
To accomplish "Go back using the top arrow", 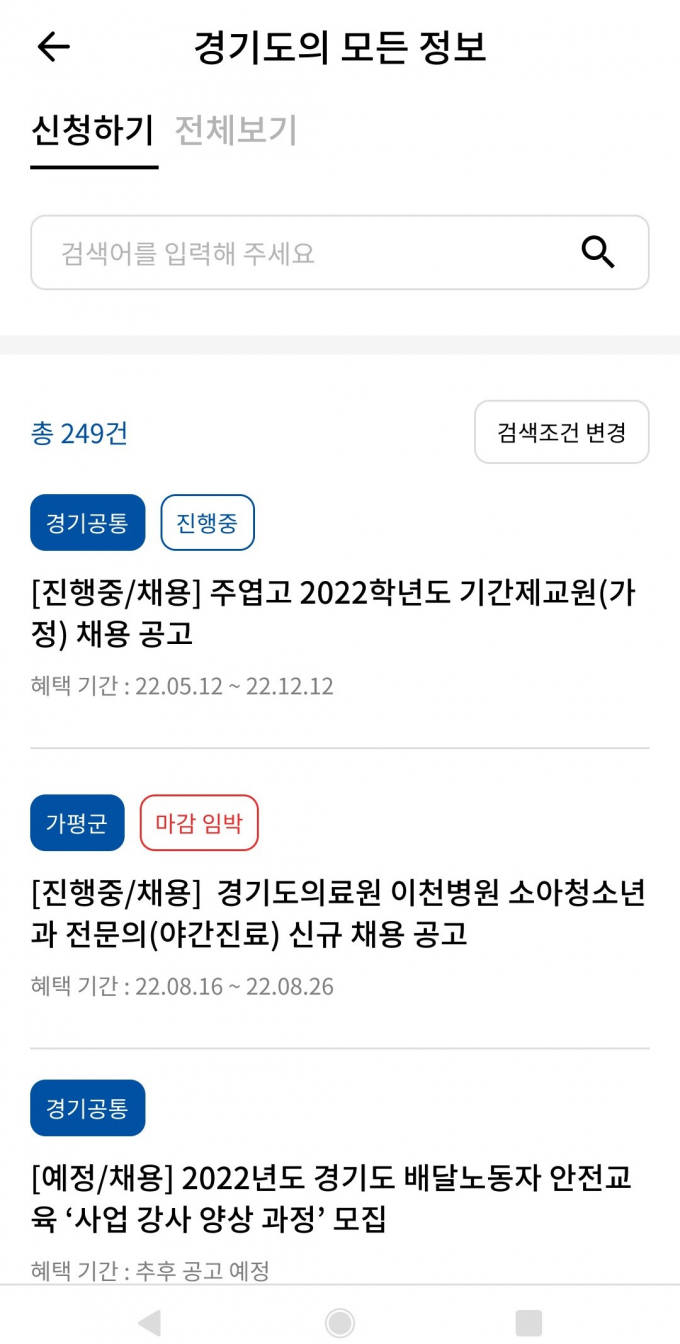I will pyautogui.click(x=53, y=47).
